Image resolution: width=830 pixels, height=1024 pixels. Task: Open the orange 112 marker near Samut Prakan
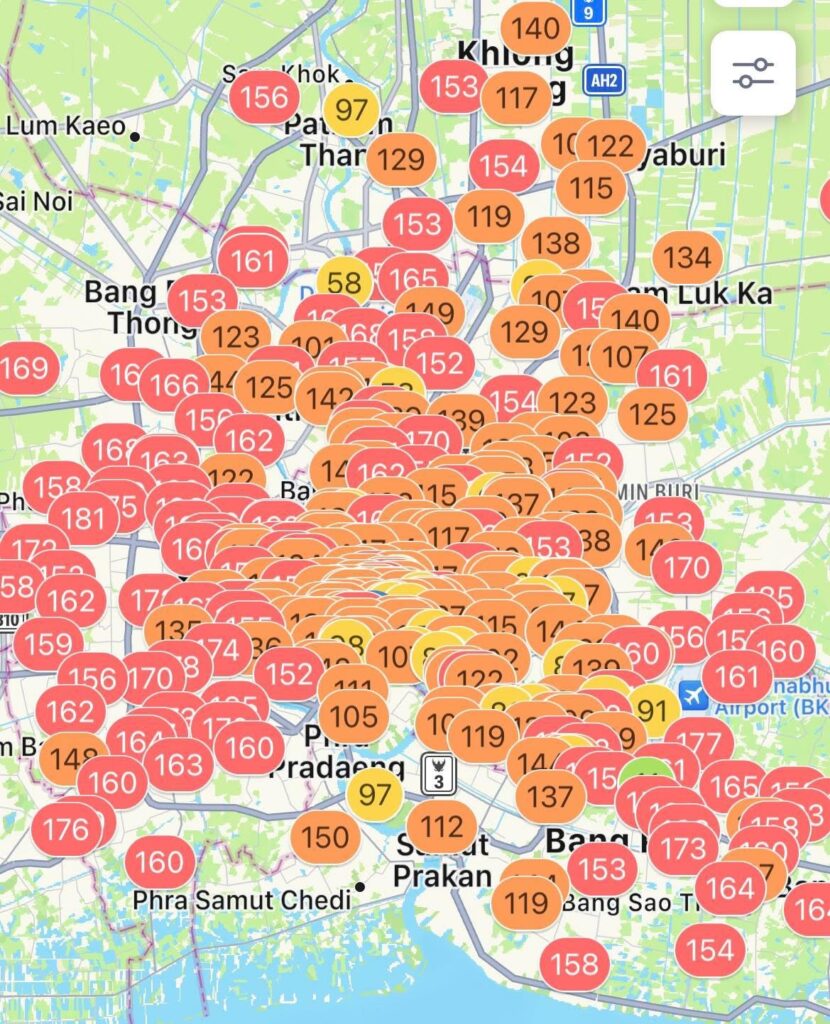pos(441,827)
